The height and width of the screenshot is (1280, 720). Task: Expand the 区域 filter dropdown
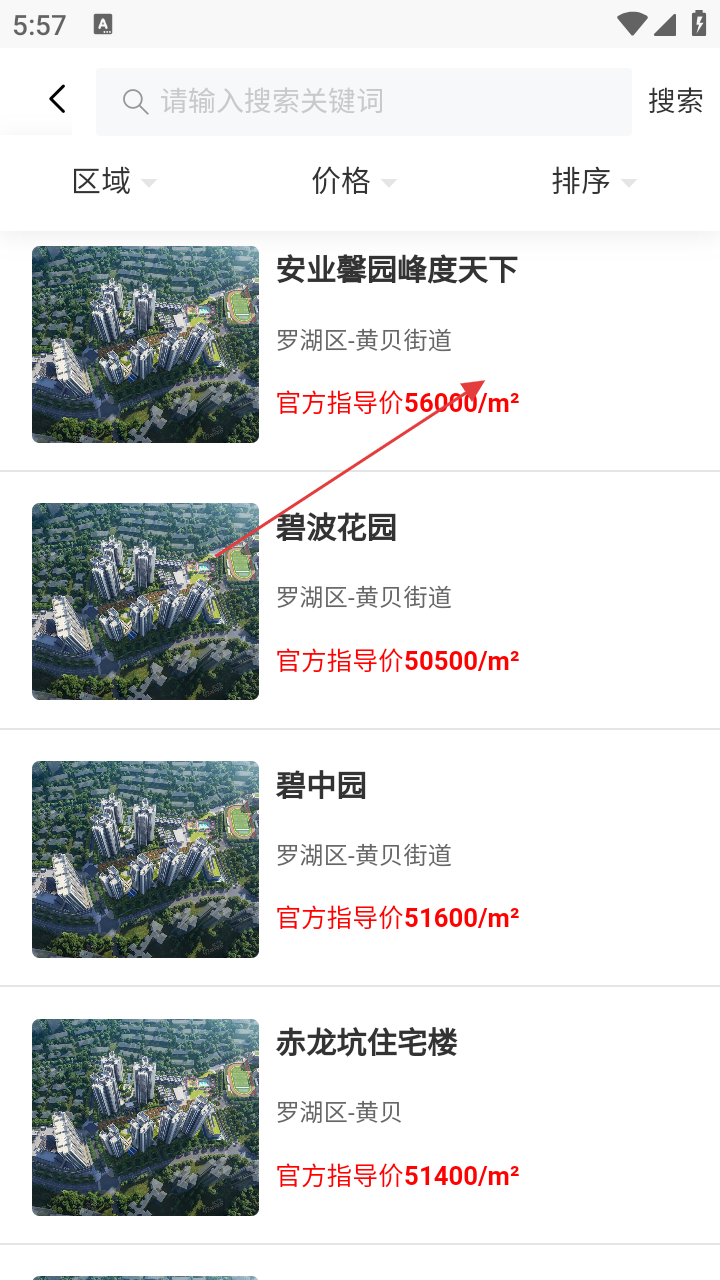(114, 182)
